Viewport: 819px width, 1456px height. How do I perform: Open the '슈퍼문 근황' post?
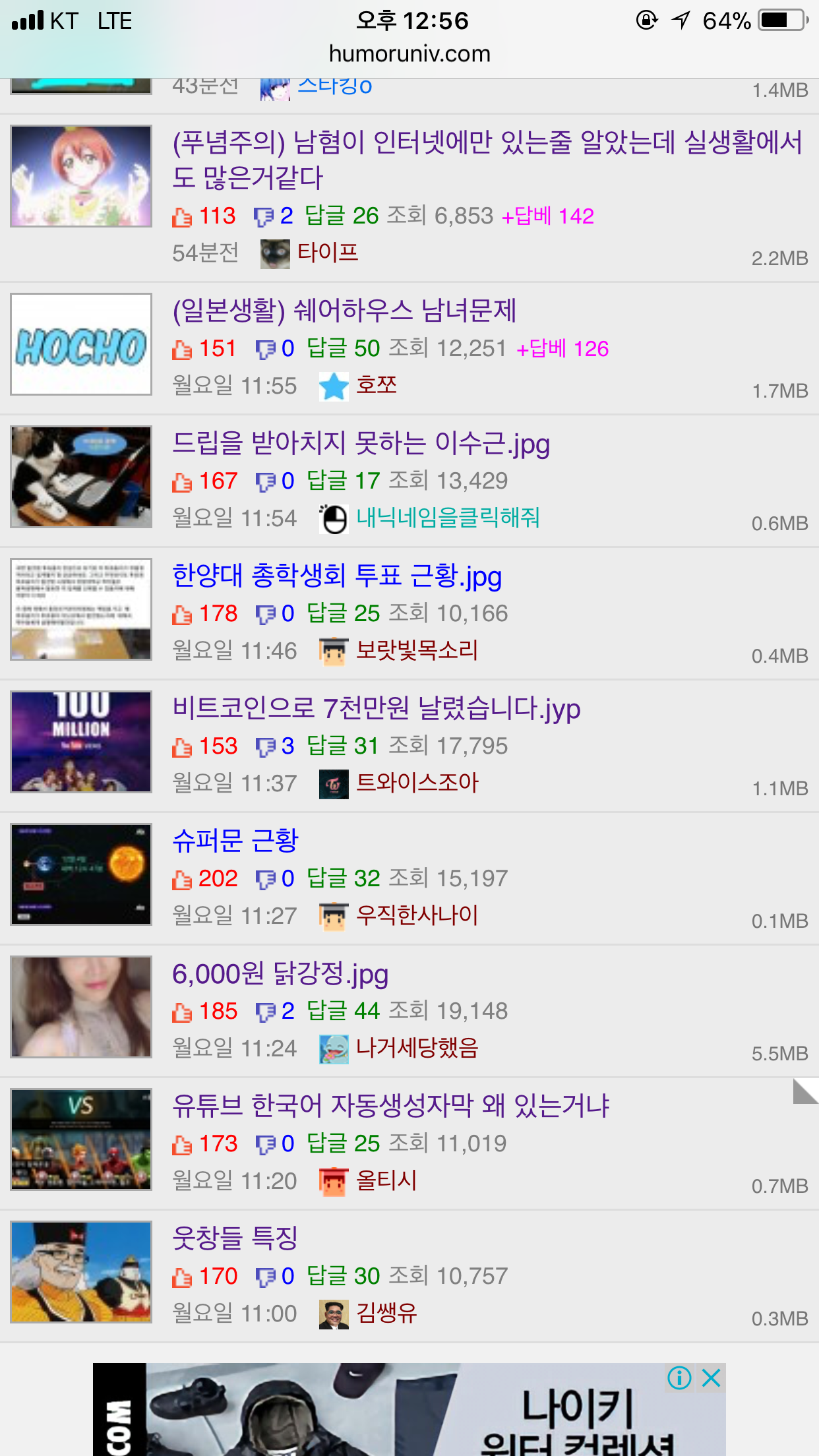(235, 841)
